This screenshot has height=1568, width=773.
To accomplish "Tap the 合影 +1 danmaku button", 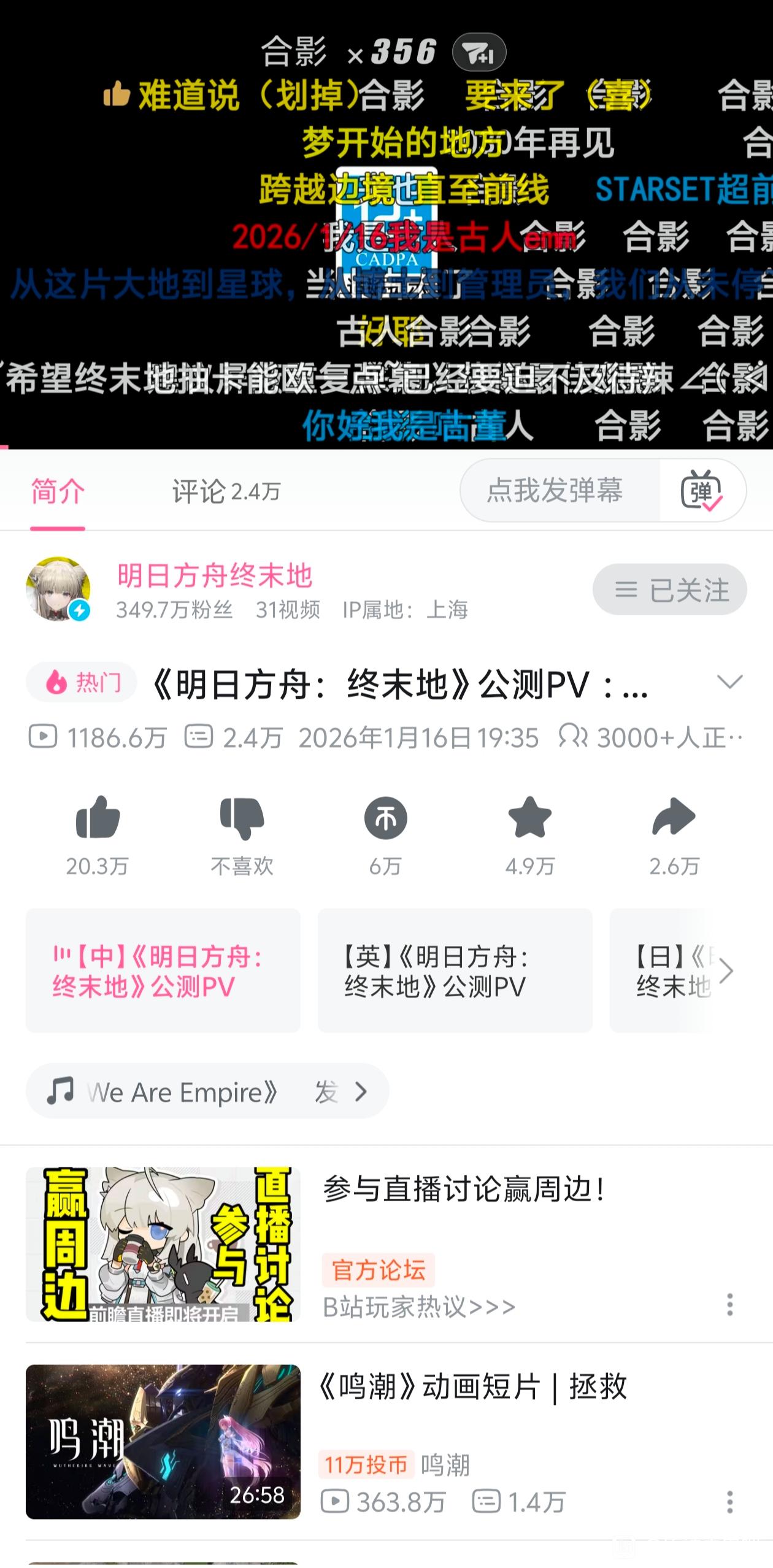I will [x=479, y=52].
